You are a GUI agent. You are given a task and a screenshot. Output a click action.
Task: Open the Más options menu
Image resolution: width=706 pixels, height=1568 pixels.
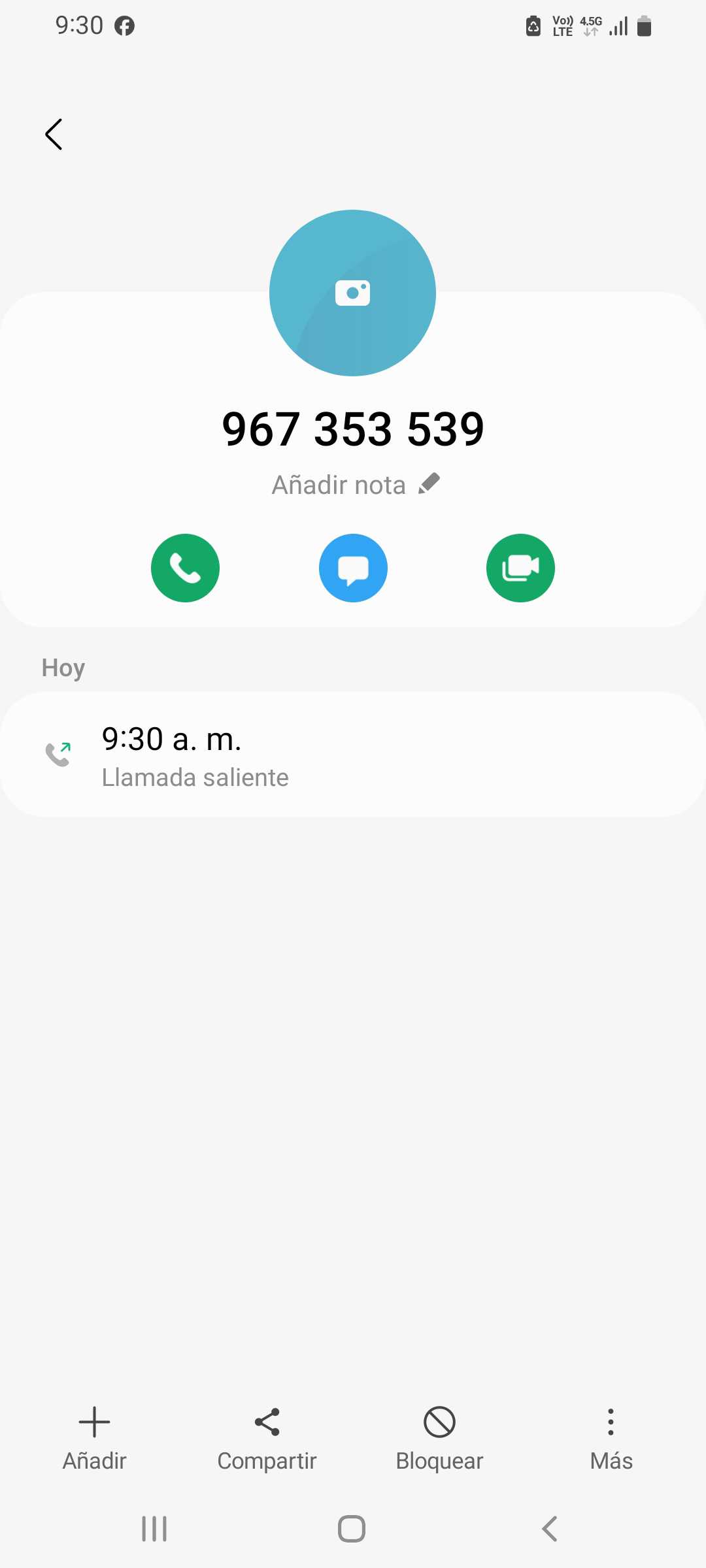click(x=611, y=1438)
